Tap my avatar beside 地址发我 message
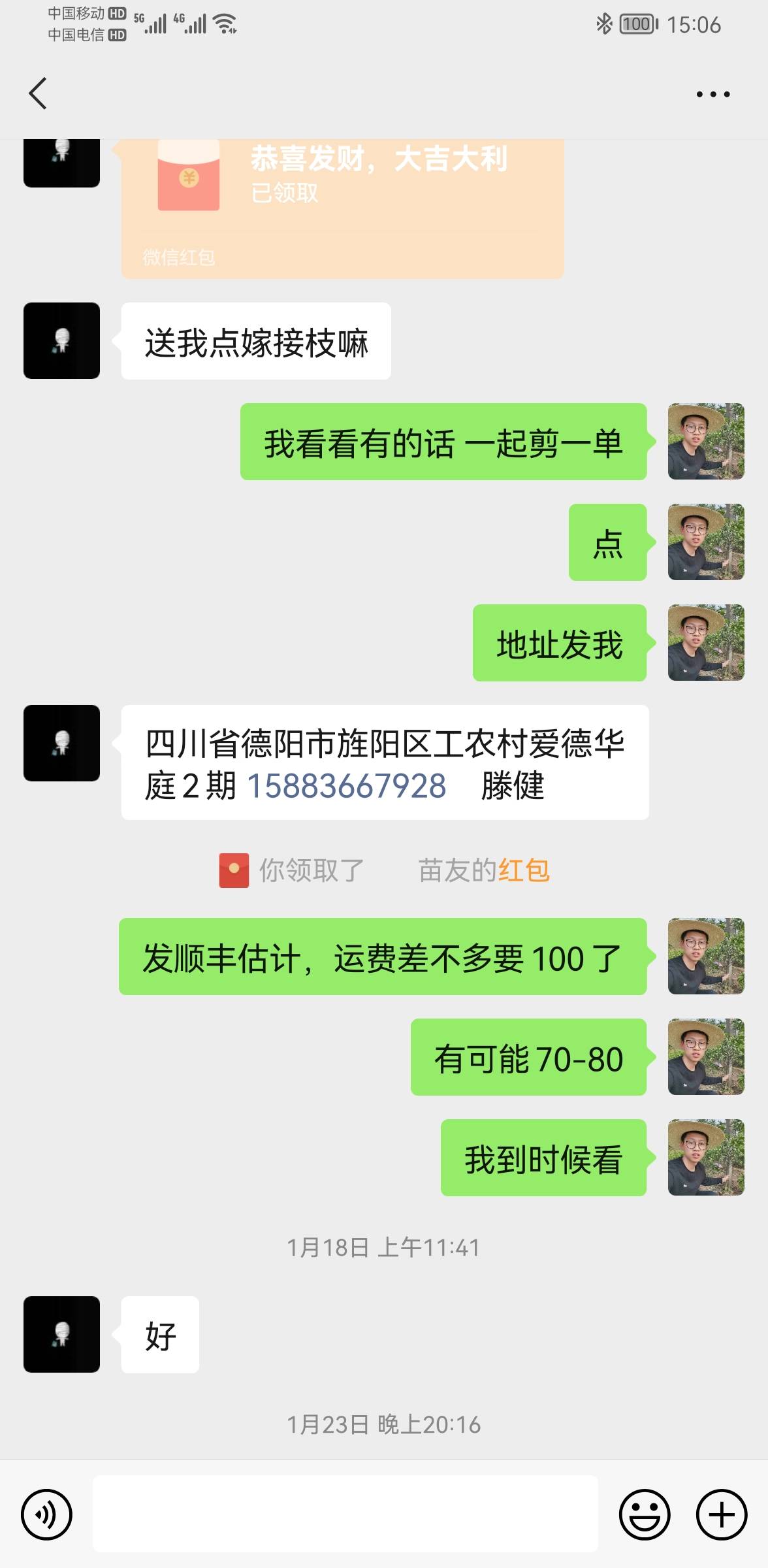The height and width of the screenshot is (1568, 768). (706, 643)
